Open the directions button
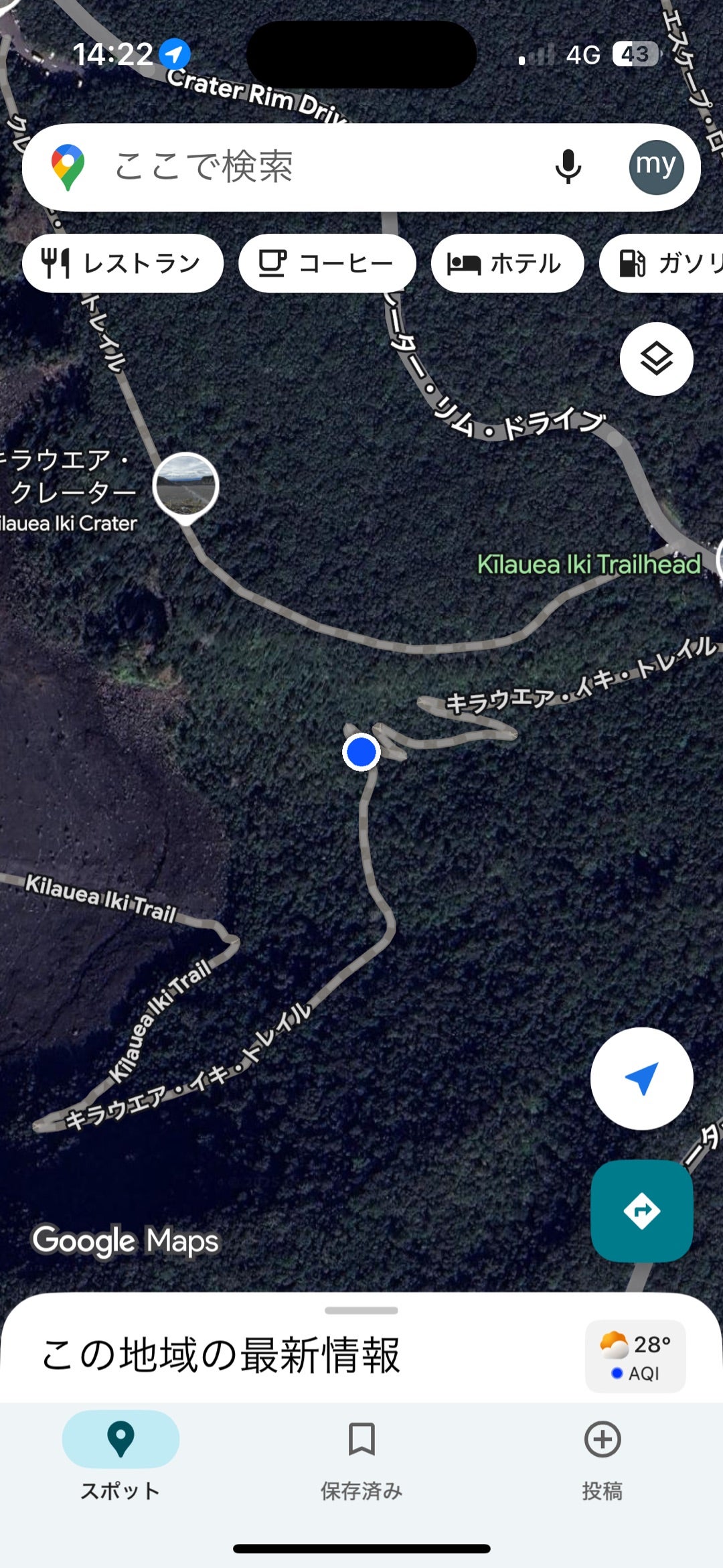This screenshot has height=1568, width=723. 641,1211
